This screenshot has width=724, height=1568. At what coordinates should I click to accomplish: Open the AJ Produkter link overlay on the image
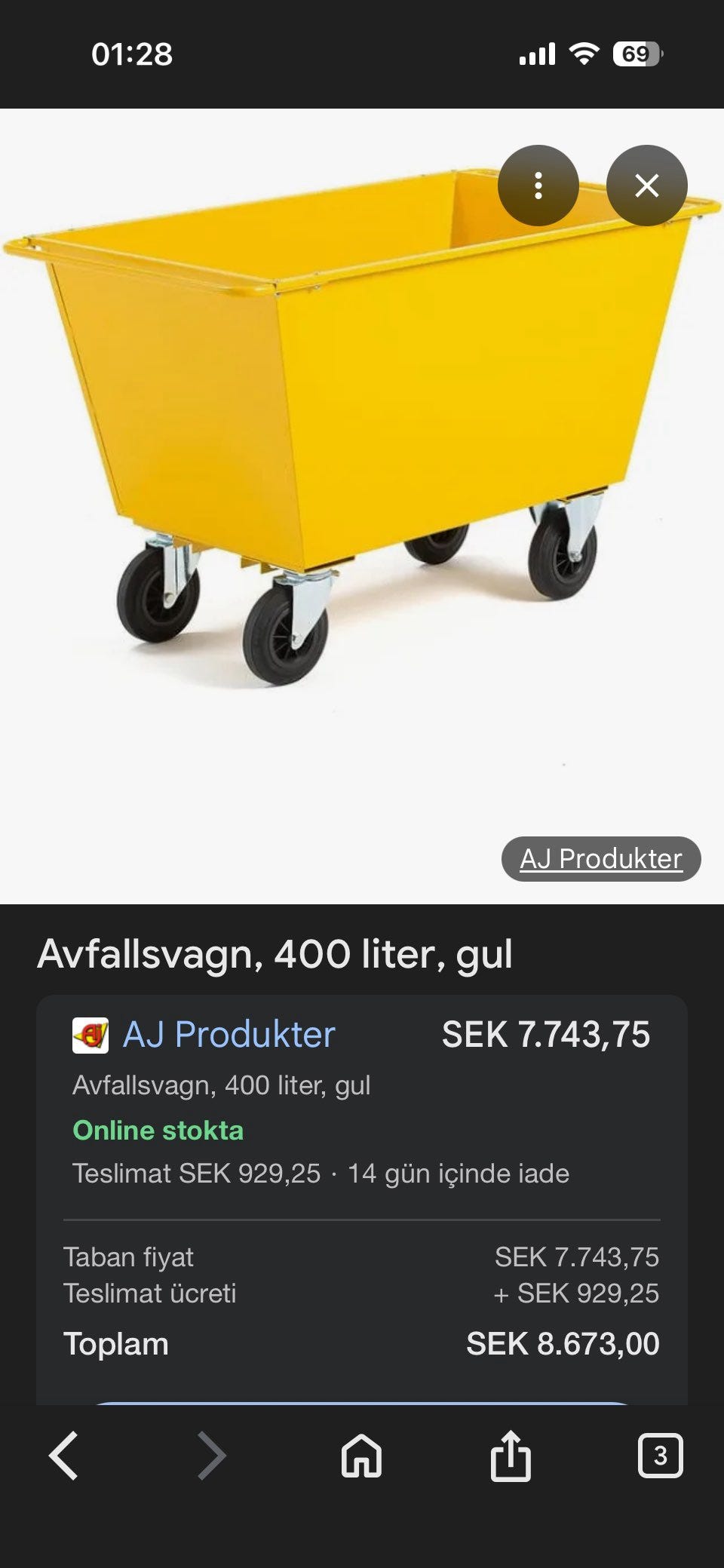(601, 858)
